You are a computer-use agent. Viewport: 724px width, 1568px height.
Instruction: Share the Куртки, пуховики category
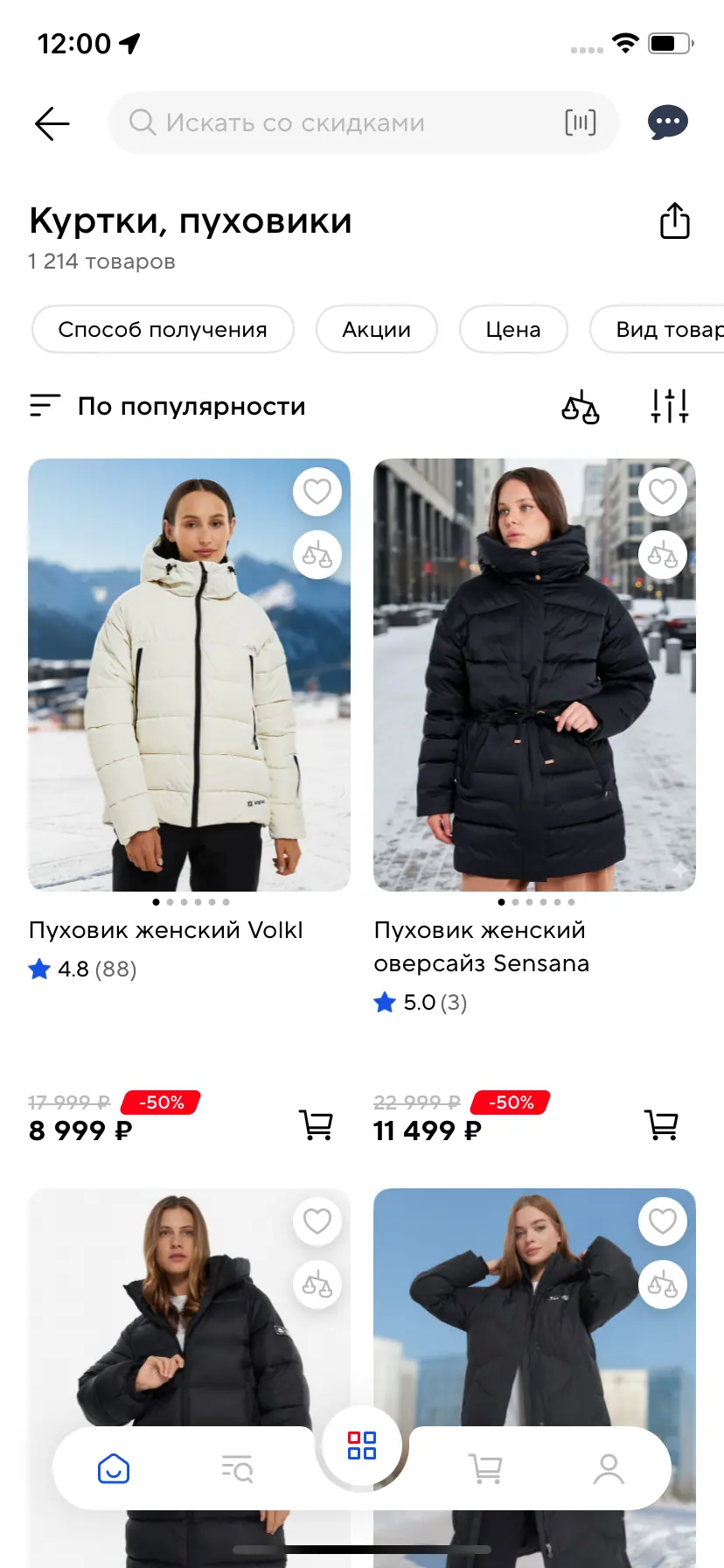point(674,220)
